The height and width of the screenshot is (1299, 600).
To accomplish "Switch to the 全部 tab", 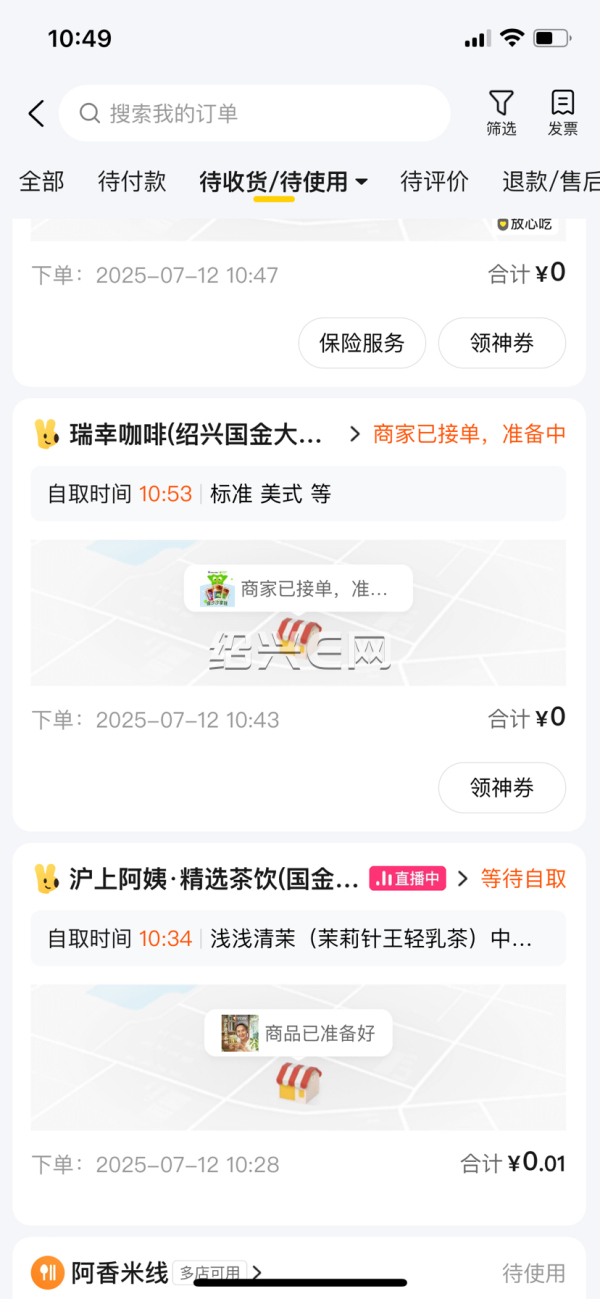I will tap(41, 181).
